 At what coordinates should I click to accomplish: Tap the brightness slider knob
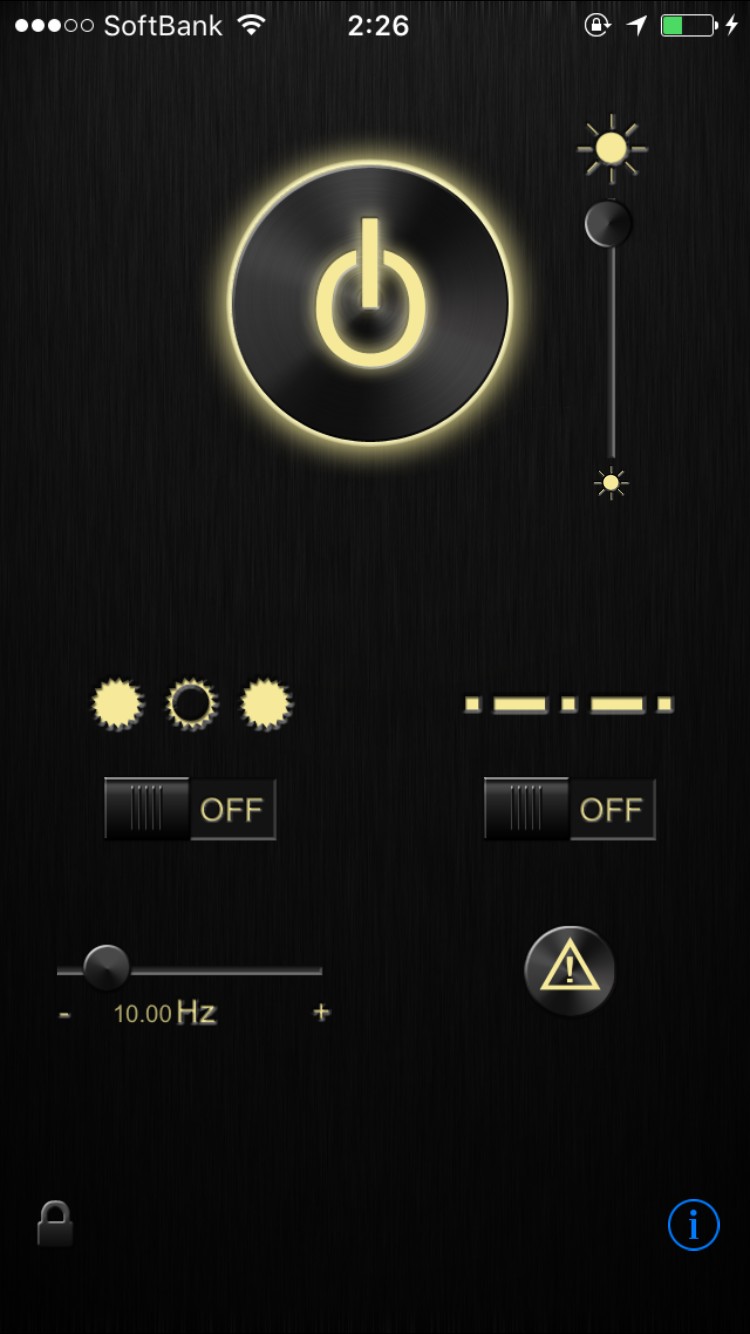(608, 223)
